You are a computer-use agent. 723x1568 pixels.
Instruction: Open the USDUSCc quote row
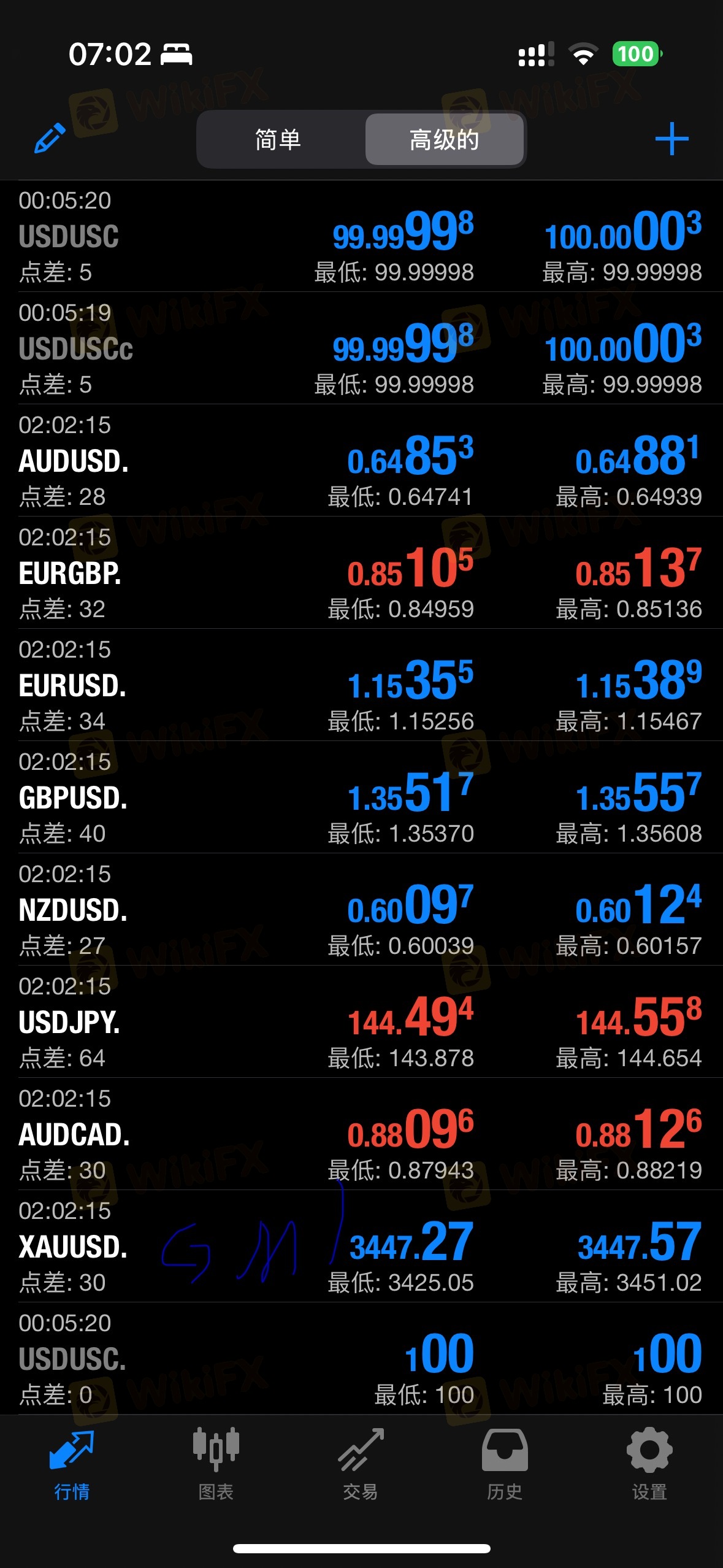pos(361,348)
